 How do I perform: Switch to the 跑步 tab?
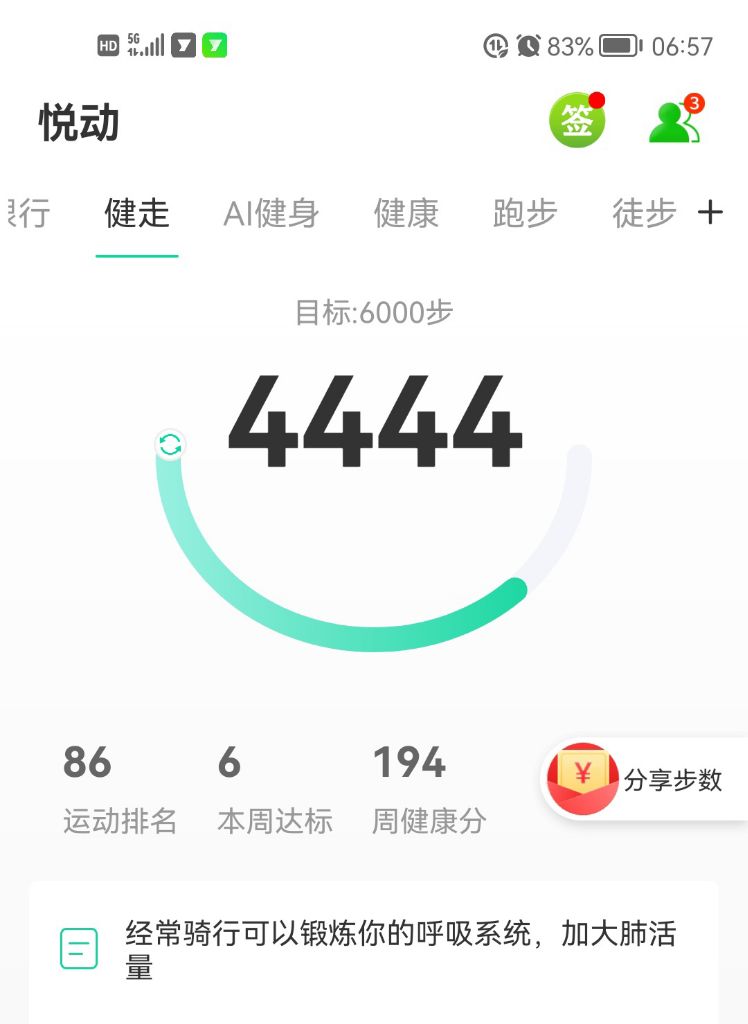[x=525, y=213]
